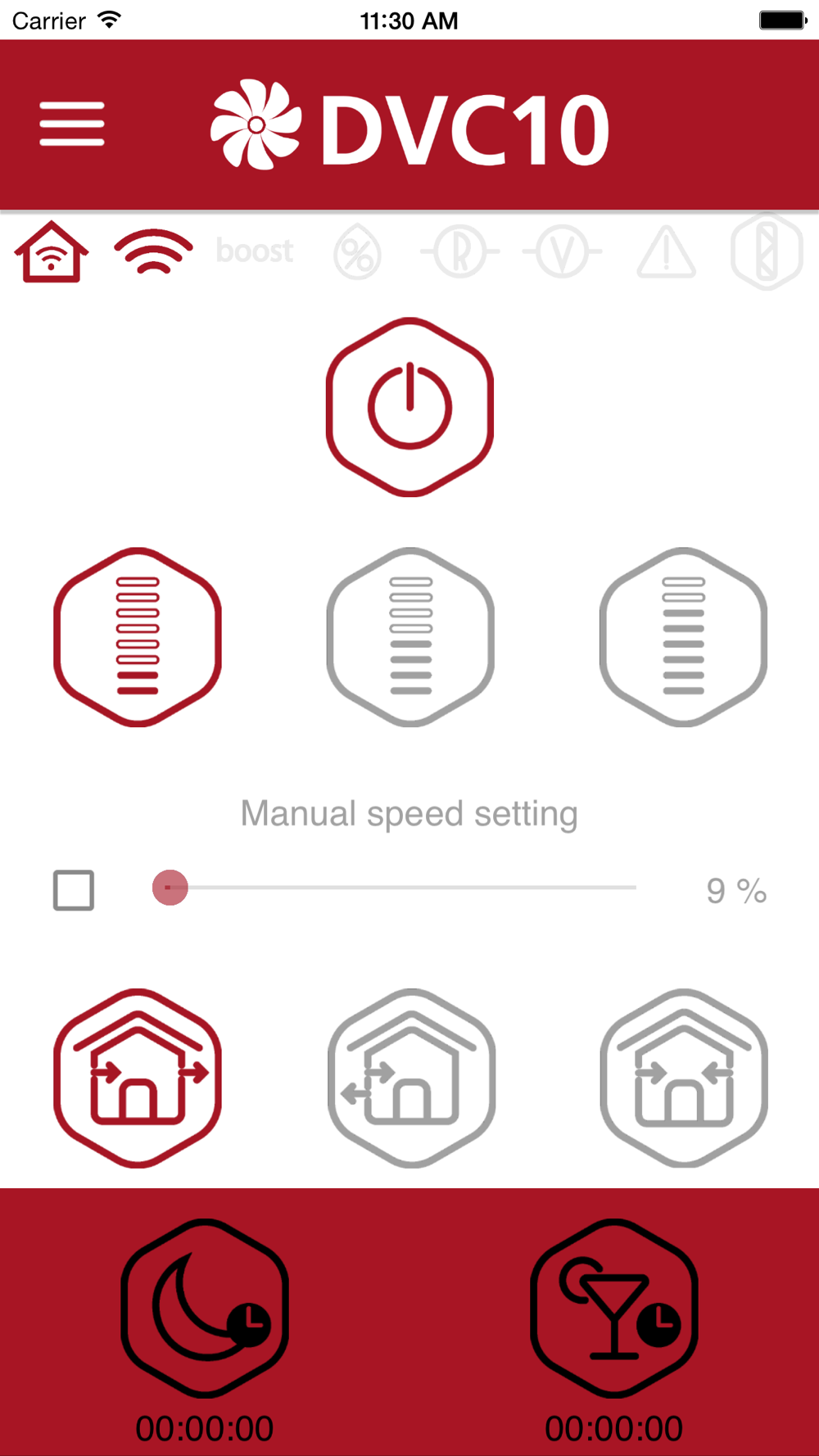Open the hamburger menu

tap(72, 124)
